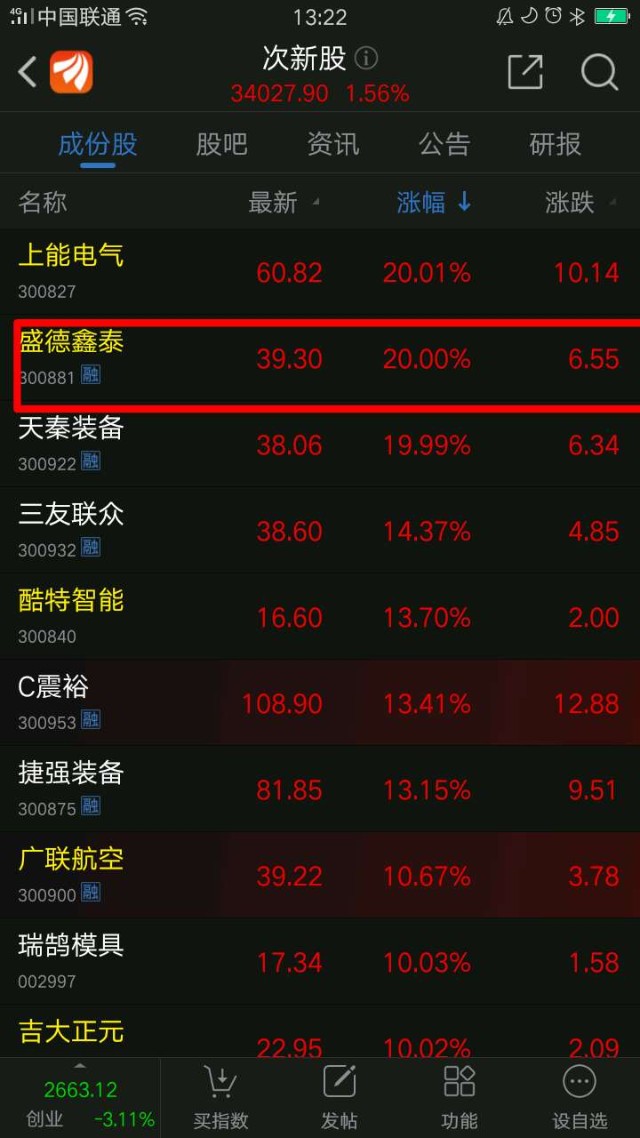Image resolution: width=640 pixels, height=1138 pixels.
Task: Sort the list by 最新 price
Action: (282, 203)
